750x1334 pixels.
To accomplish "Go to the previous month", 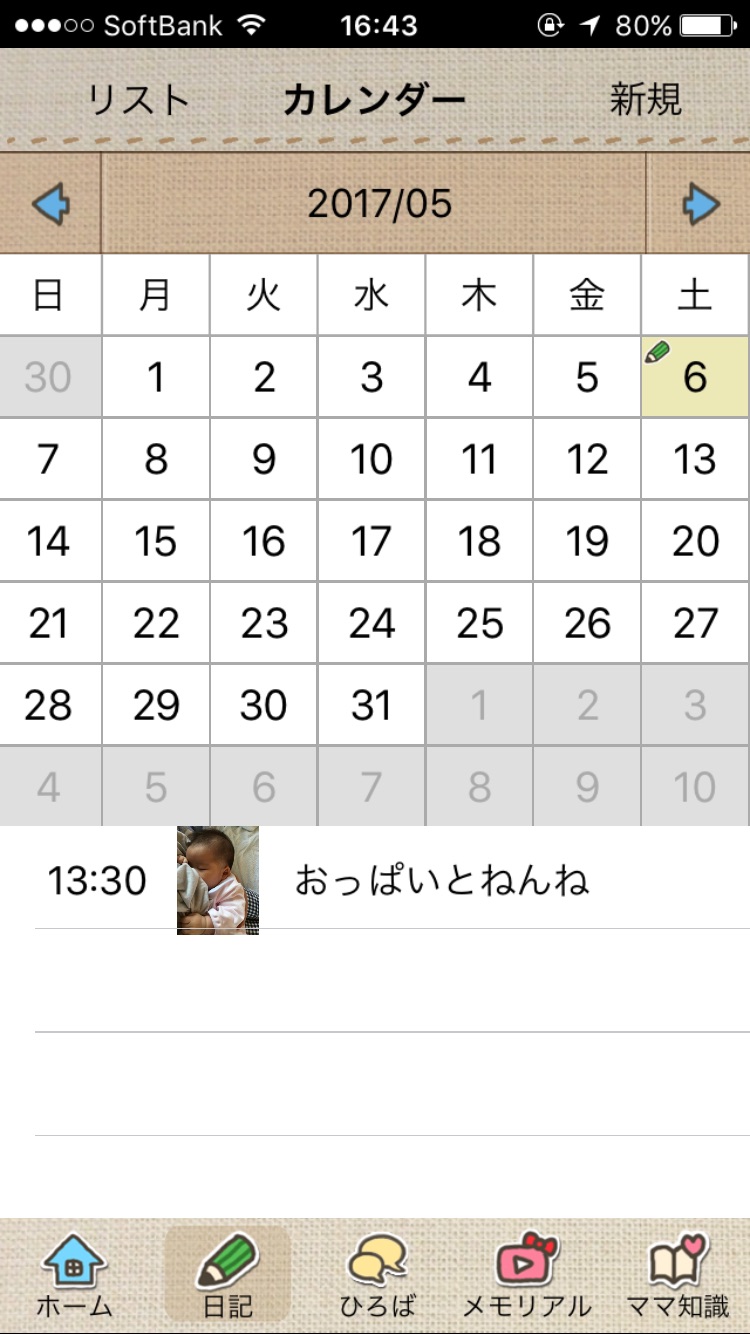I will [50, 204].
